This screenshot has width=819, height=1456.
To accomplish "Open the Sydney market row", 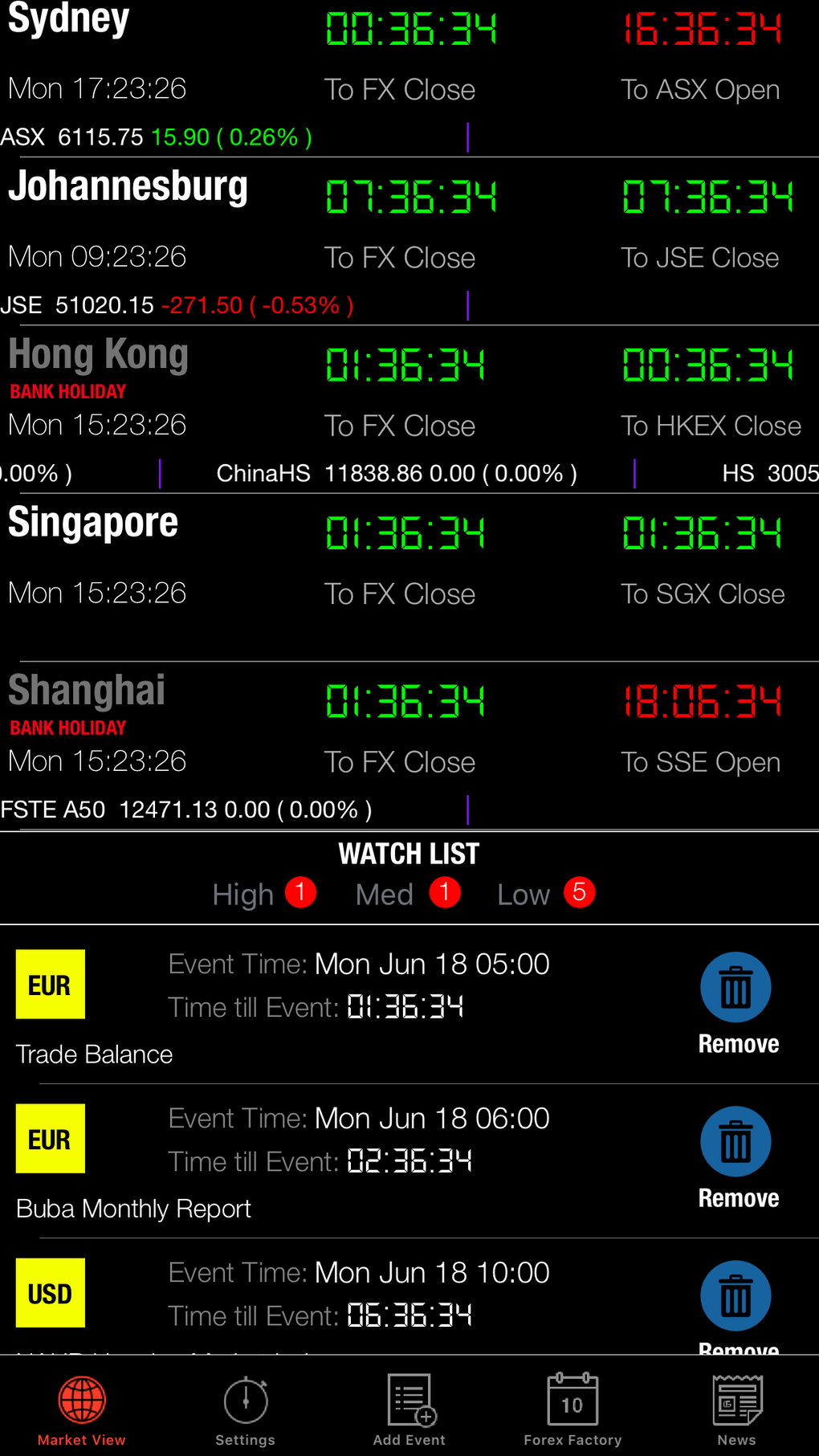I will point(409,78).
